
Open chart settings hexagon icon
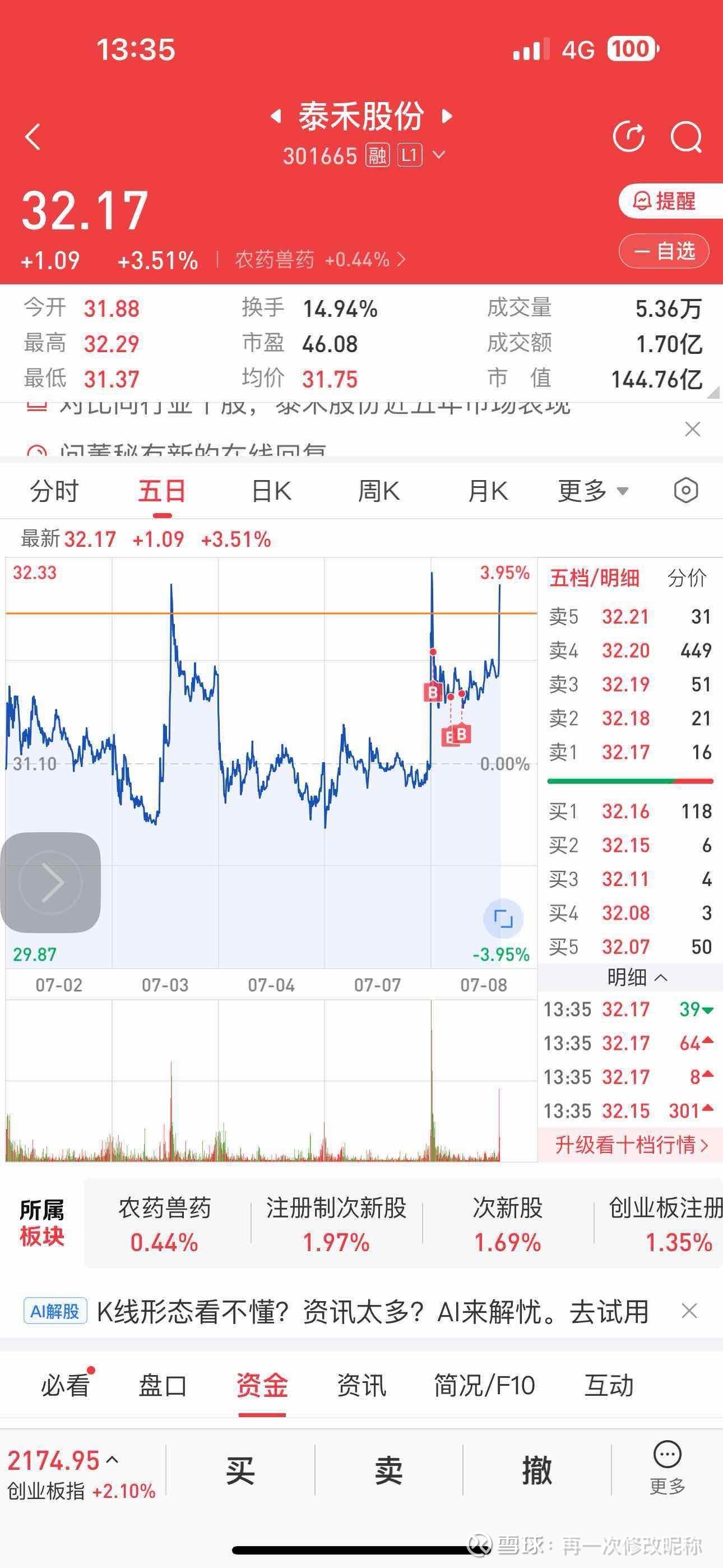pyautogui.click(x=686, y=491)
